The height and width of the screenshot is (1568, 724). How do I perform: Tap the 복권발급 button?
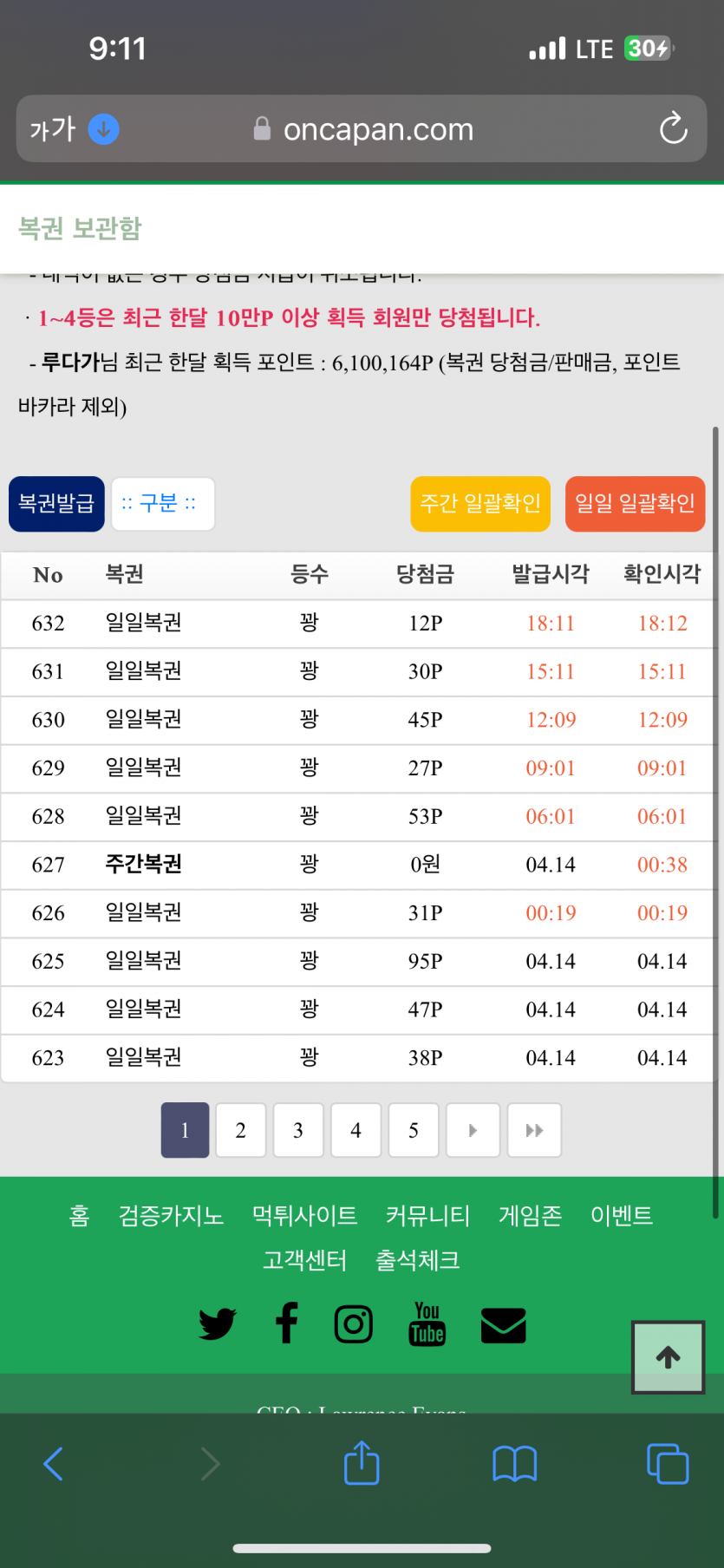[x=56, y=504]
